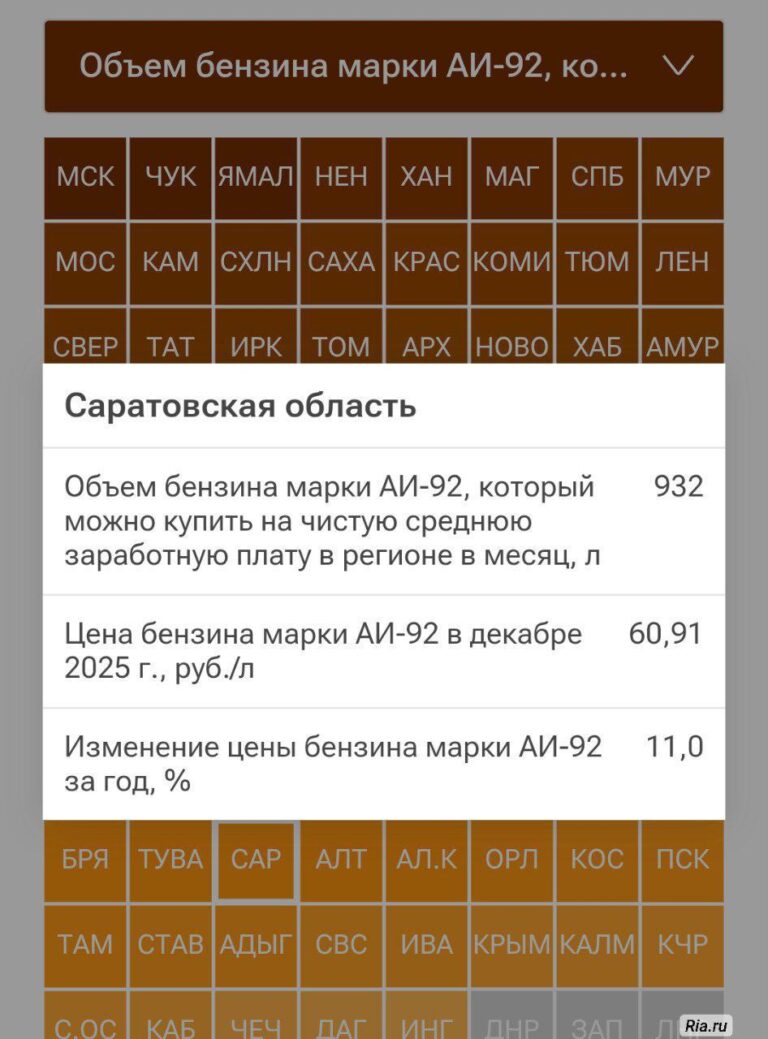768x1039 pixels.
Task: Open the ЧУК region tile
Action: click(171, 178)
